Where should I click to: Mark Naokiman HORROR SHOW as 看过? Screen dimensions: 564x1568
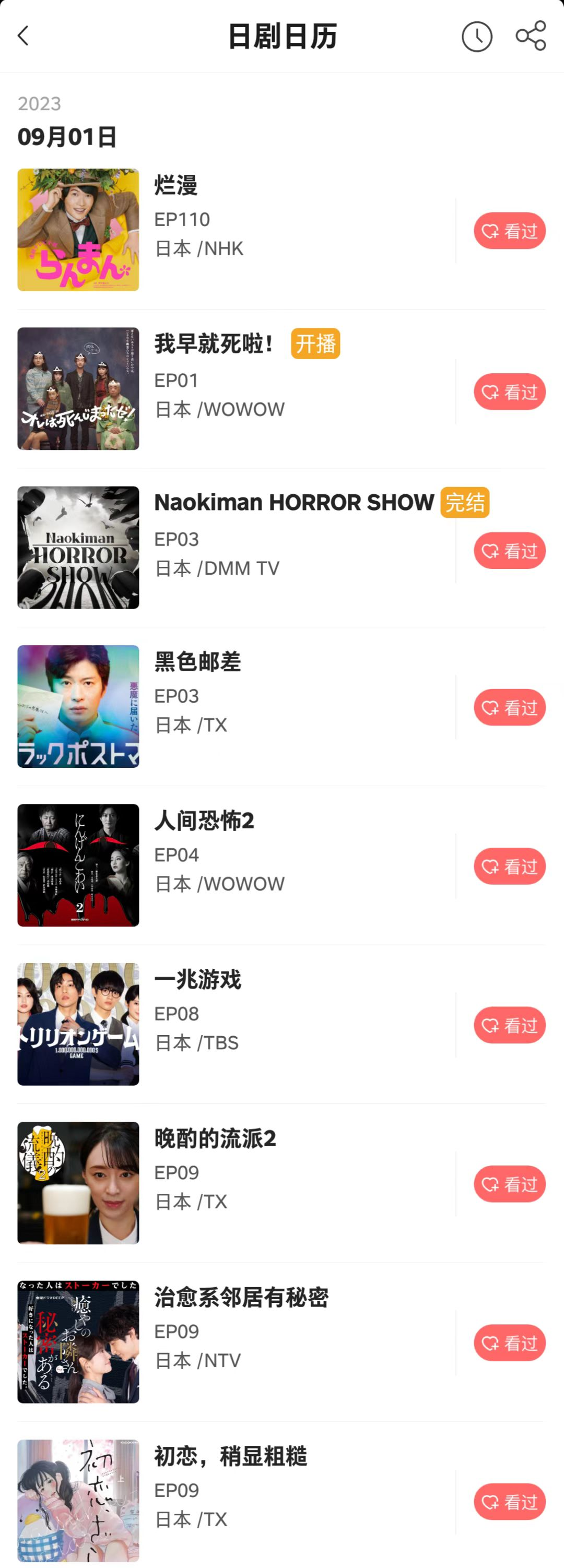click(x=509, y=551)
